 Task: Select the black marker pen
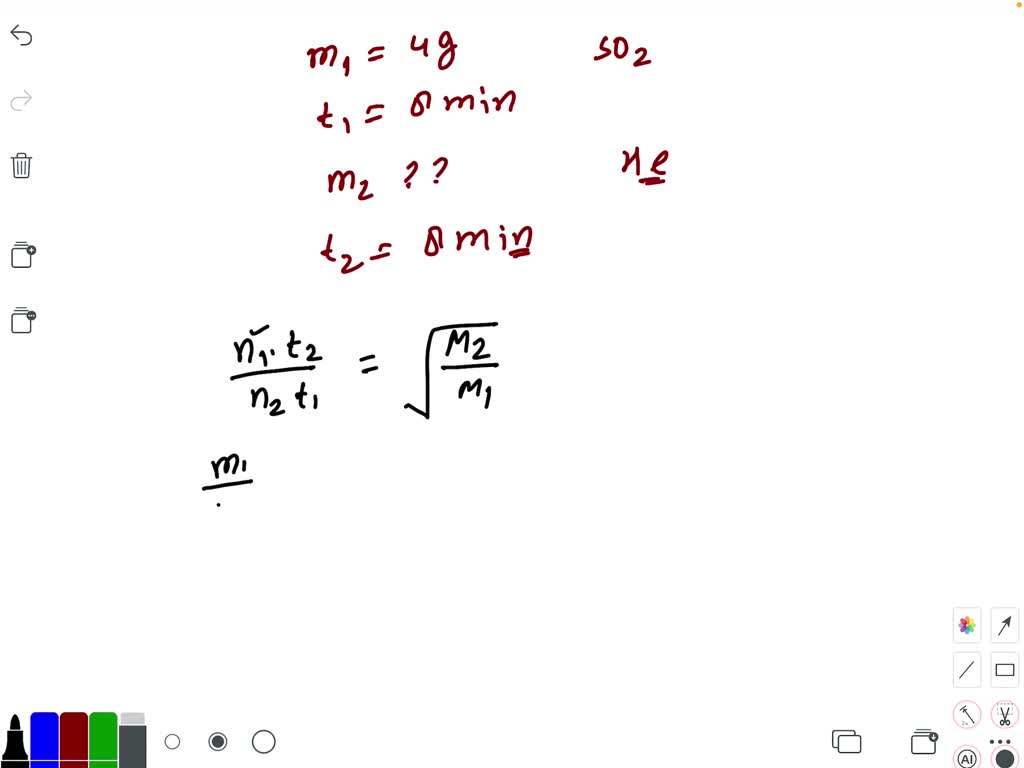(x=15, y=742)
